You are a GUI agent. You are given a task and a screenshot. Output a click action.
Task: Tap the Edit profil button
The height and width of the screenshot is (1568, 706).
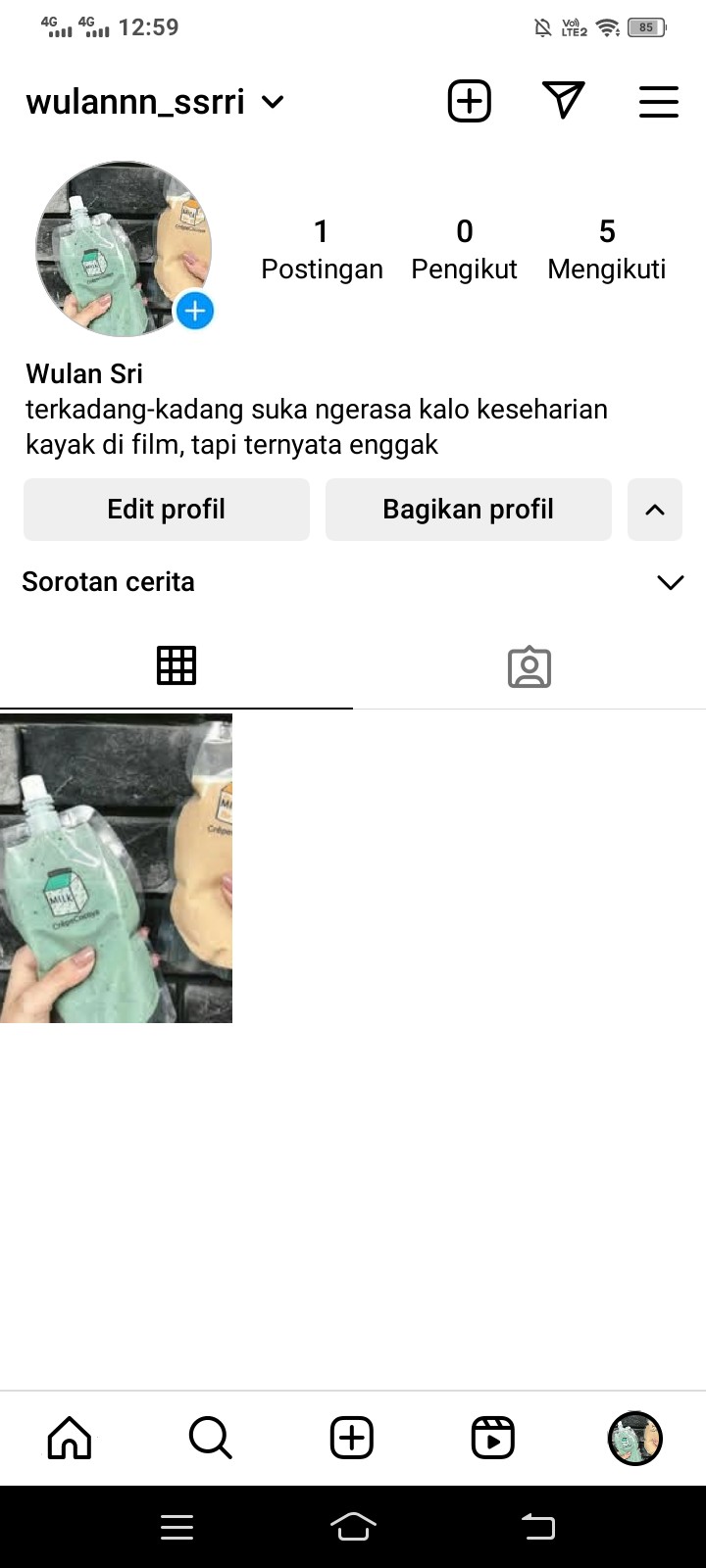click(167, 510)
